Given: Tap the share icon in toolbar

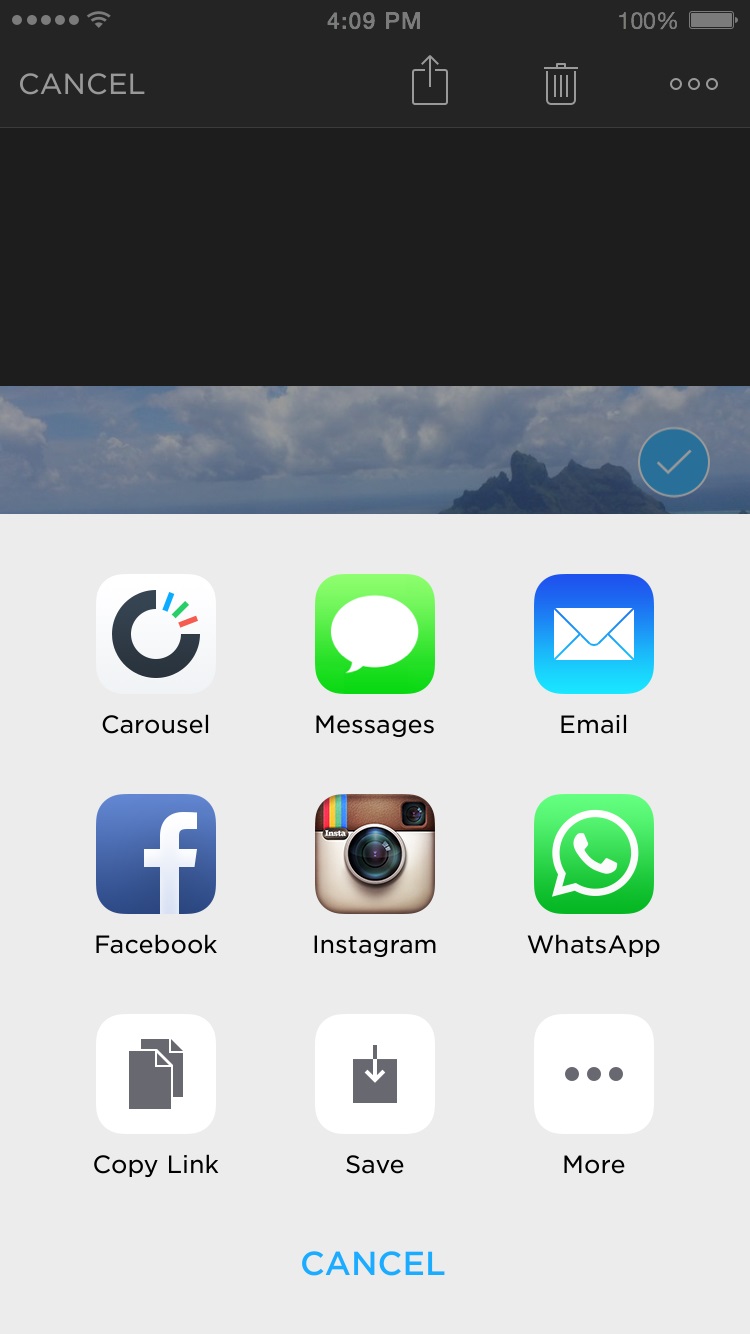Looking at the screenshot, I should [x=430, y=81].
